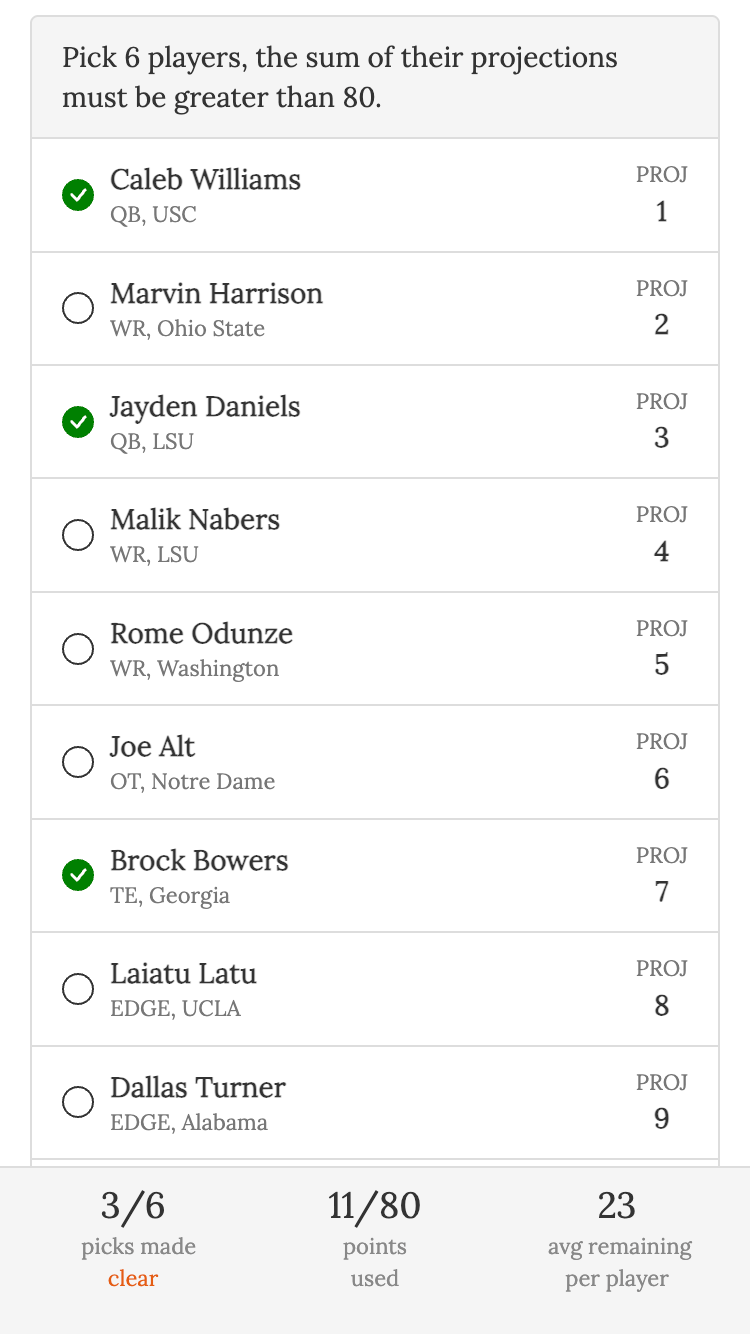Click the 3/6 picks made counter

131,1206
